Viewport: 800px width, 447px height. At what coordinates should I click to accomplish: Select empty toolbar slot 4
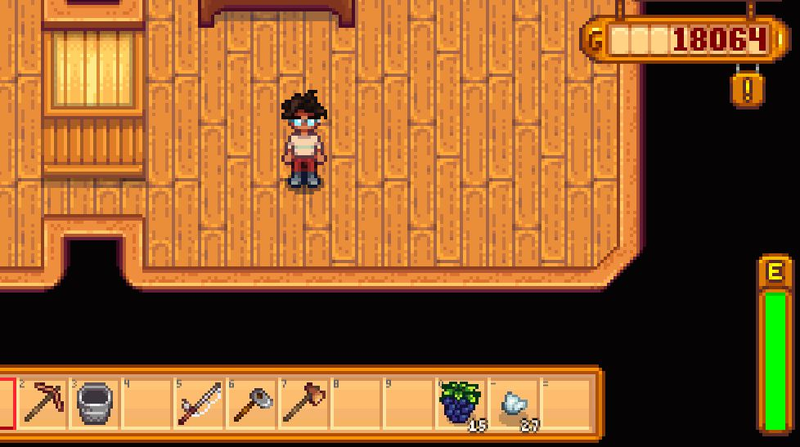point(147,402)
